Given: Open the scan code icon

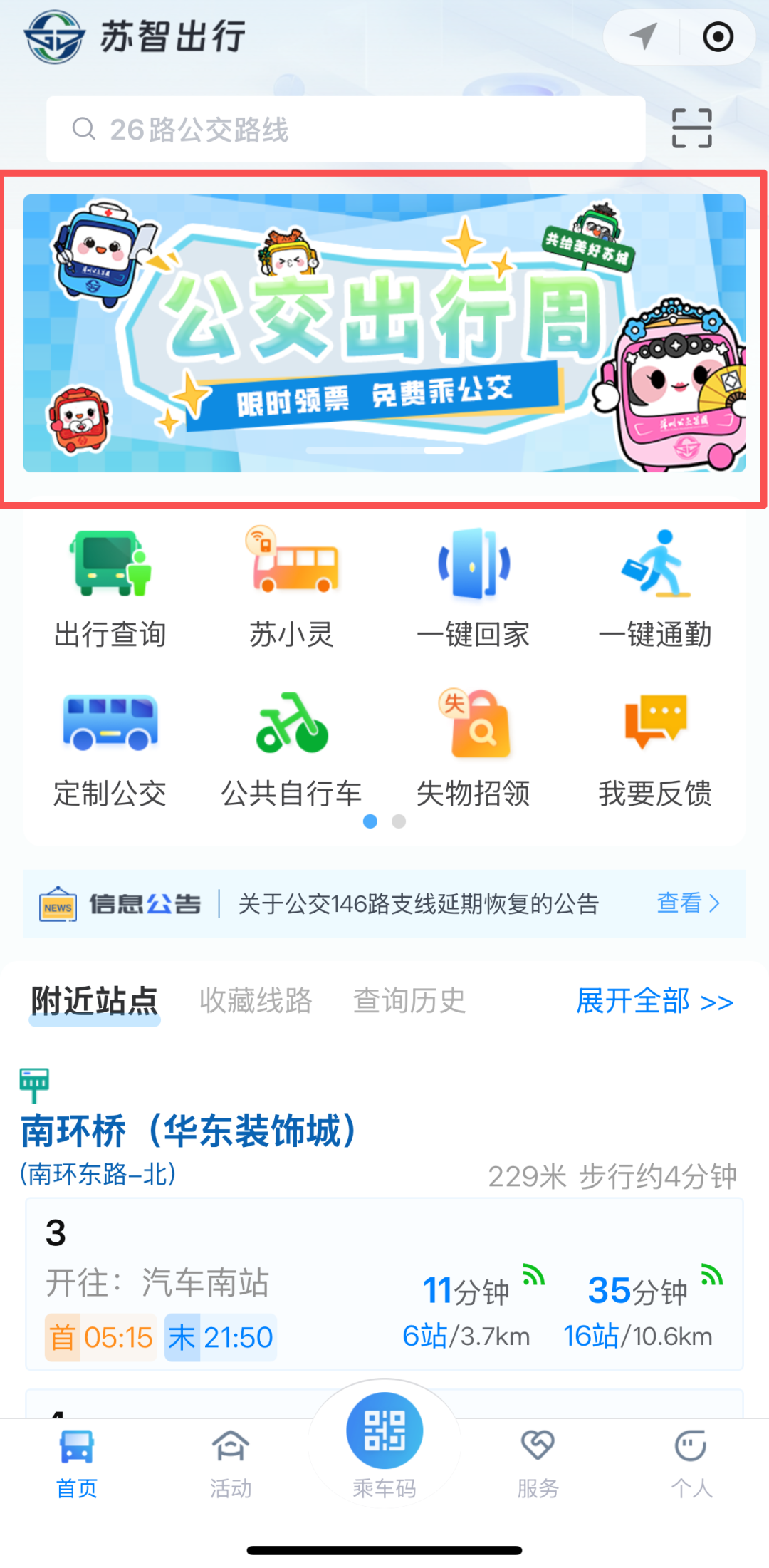Looking at the screenshot, I should pyautogui.click(x=691, y=128).
